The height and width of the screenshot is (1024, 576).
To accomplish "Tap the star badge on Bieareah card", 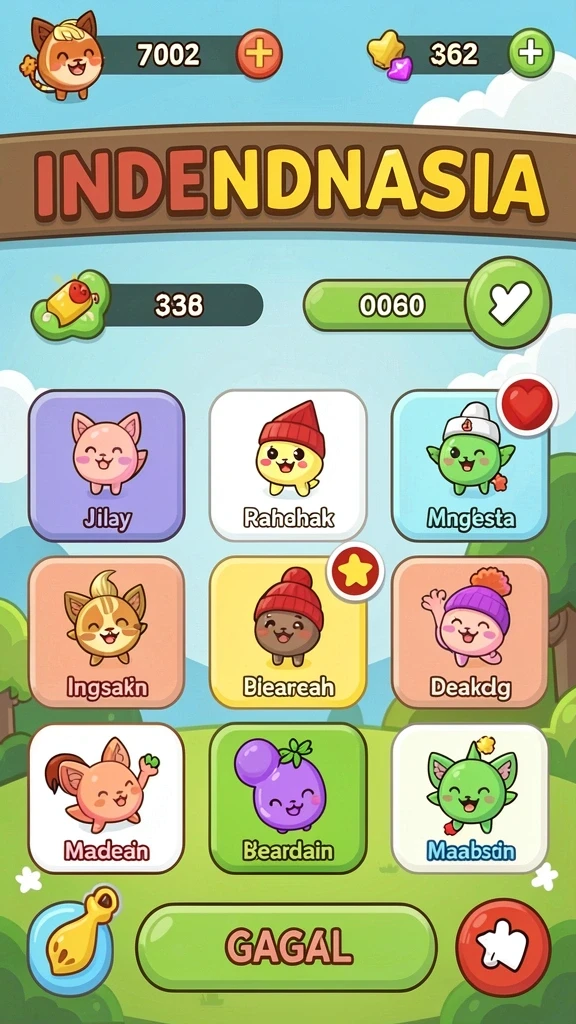I will 355,572.
